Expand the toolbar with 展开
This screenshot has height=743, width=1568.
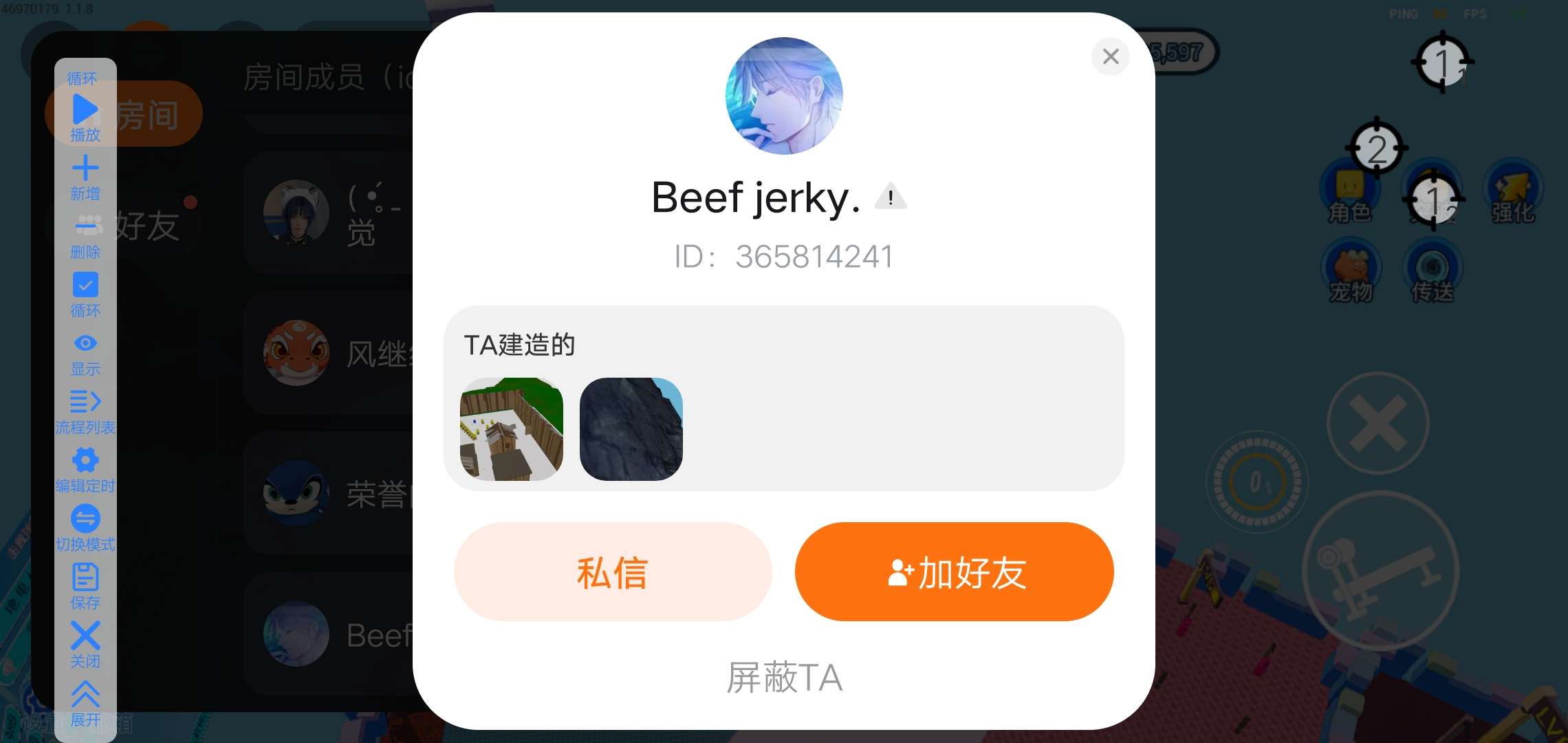pyautogui.click(x=85, y=694)
